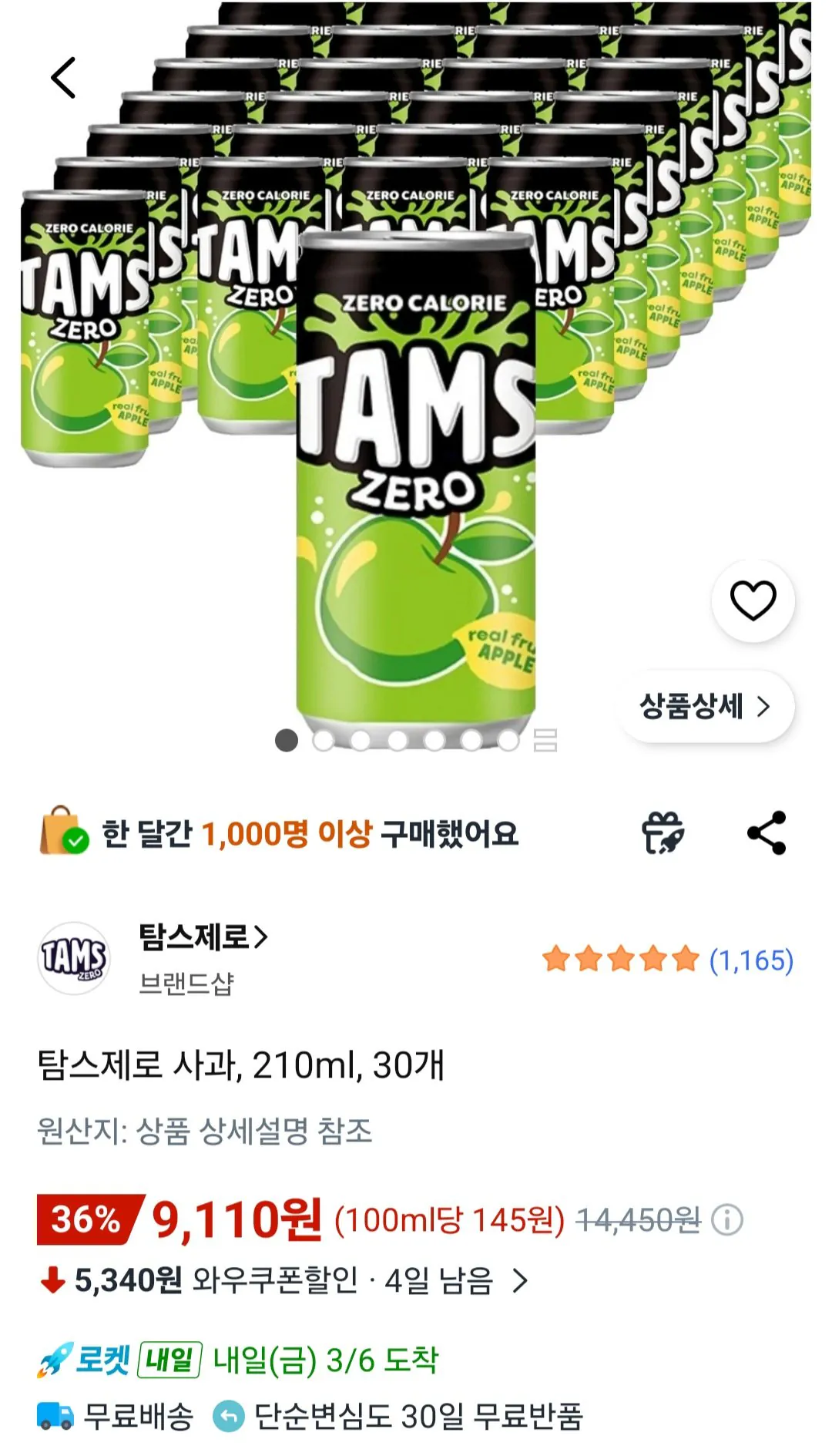Tap the TAMS Zero brand logo image
This screenshot has width=832, height=1456.
click(x=73, y=959)
